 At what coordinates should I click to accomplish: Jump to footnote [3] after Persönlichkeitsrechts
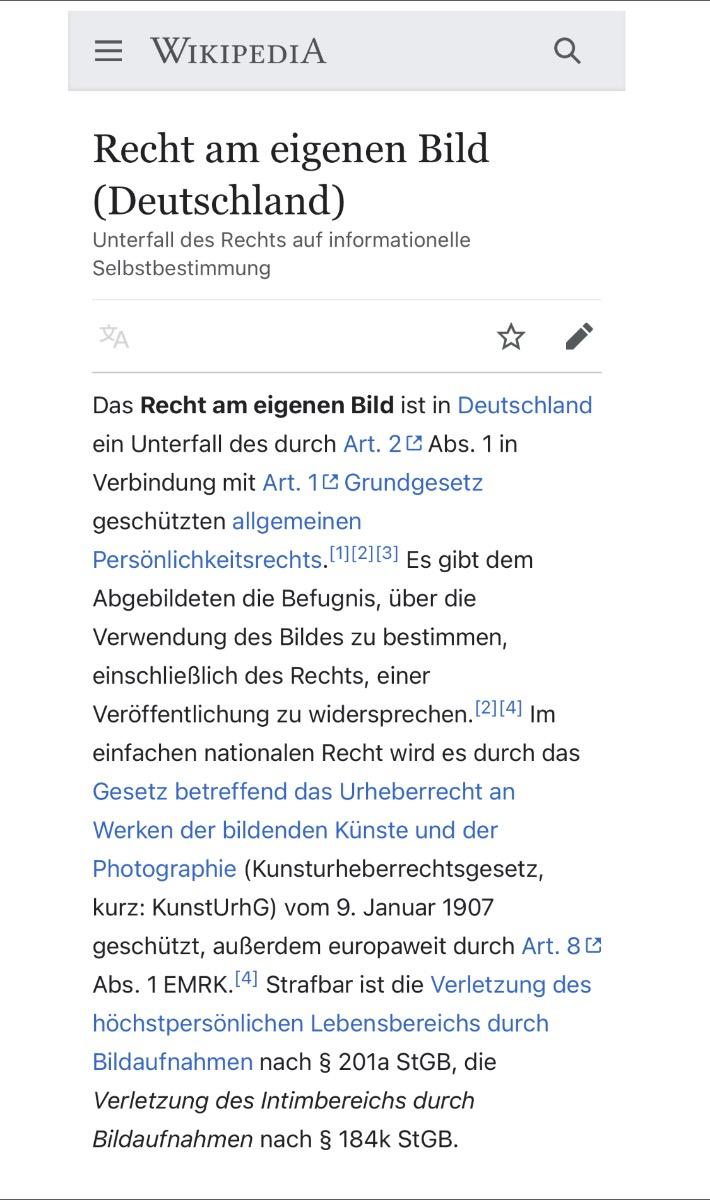pos(387,553)
